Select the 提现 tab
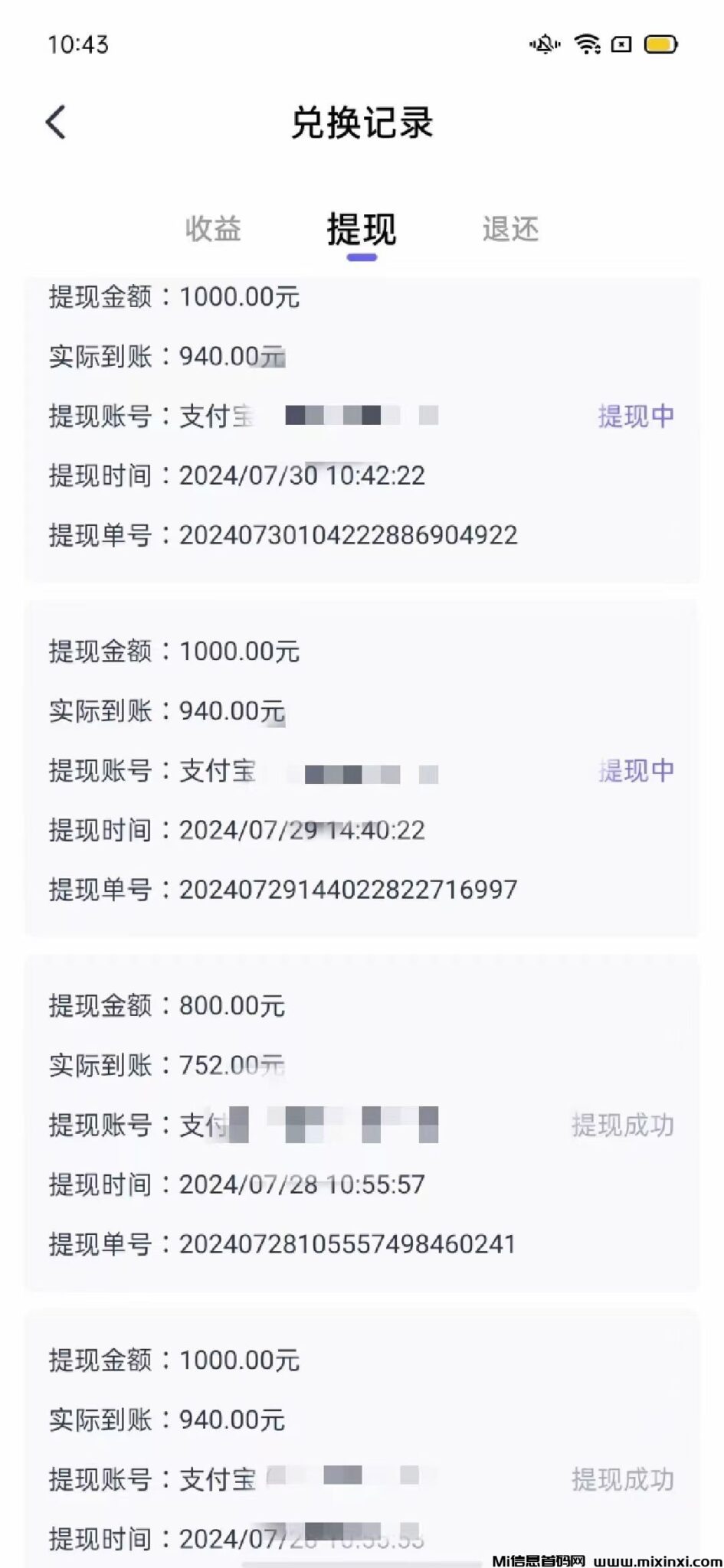Viewport: 724px width, 1568px height. pyautogui.click(x=362, y=229)
